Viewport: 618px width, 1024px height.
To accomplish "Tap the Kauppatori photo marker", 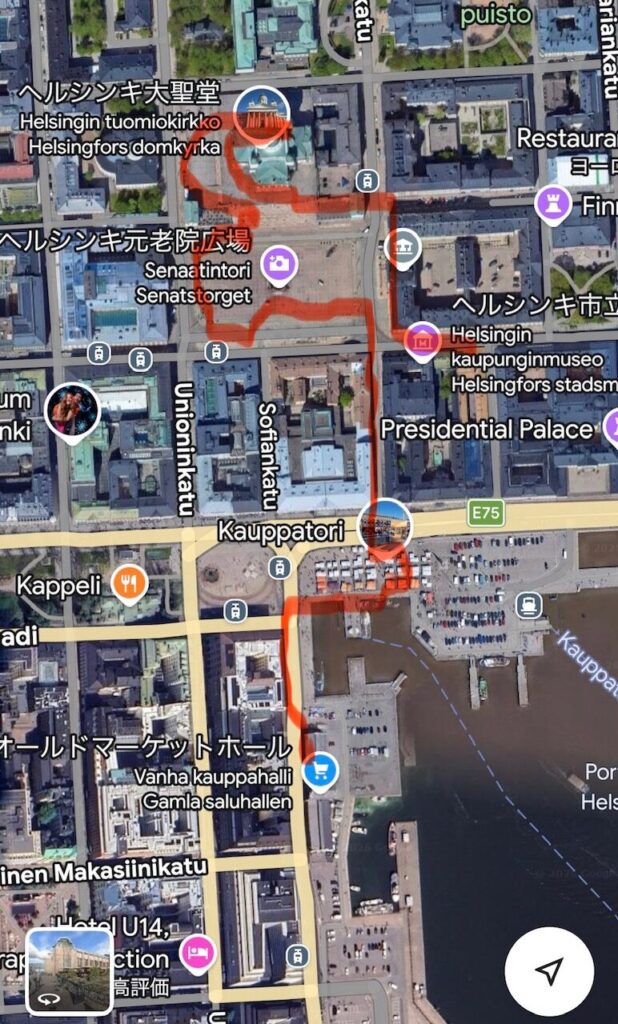I will coord(385,525).
